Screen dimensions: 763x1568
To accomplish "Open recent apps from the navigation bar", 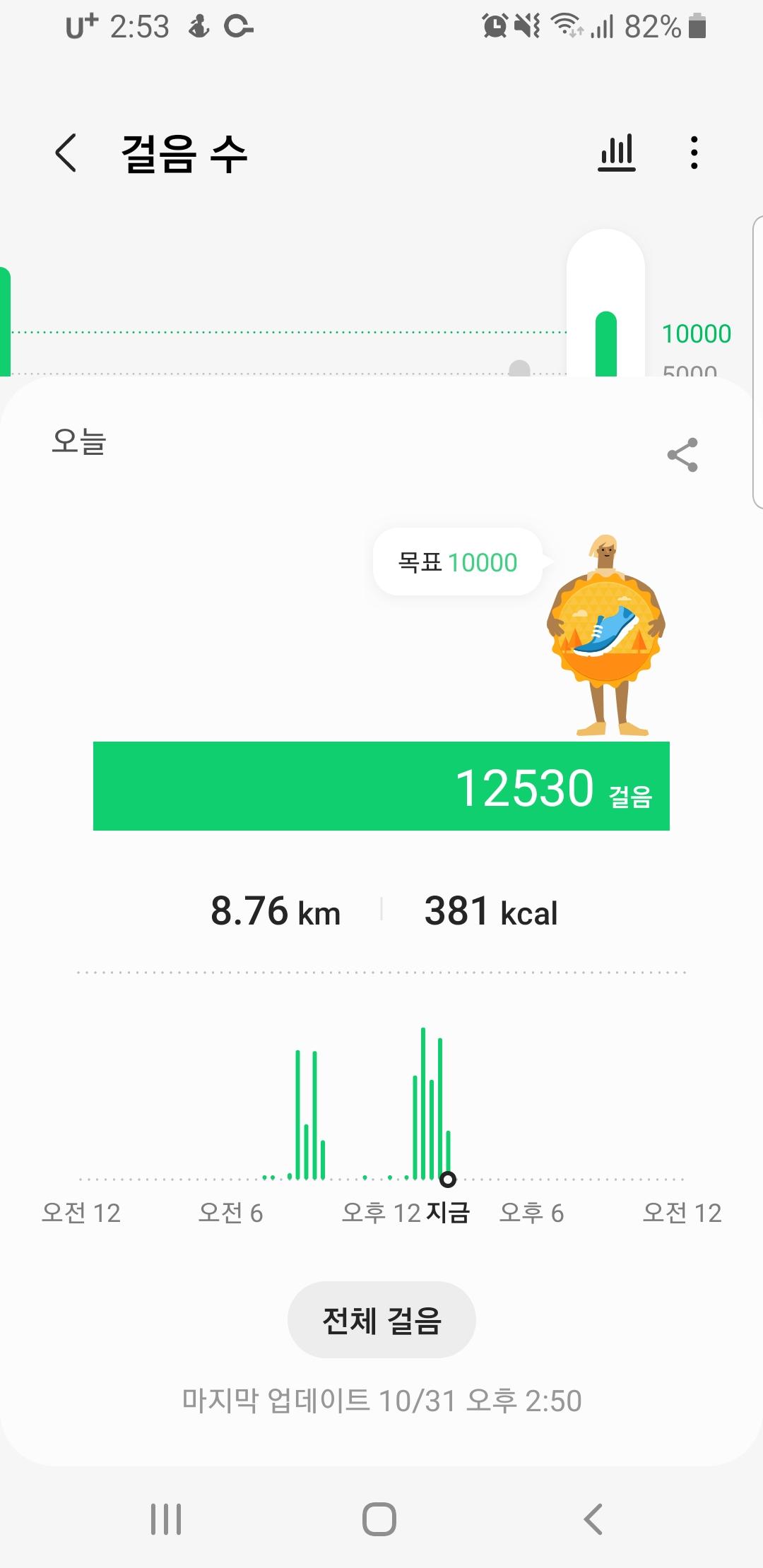I will click(166, 1519).
